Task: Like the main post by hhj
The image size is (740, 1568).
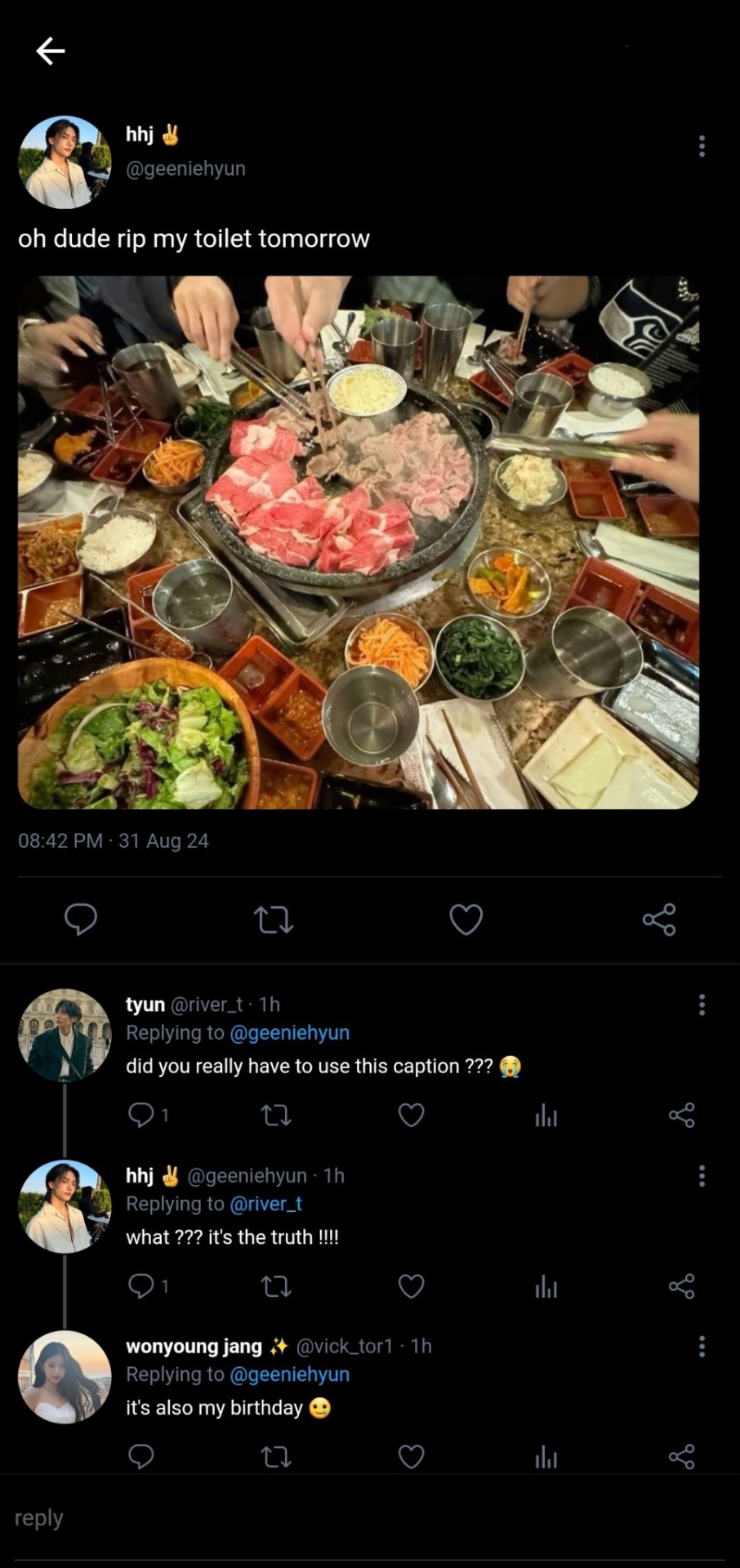Action: tap(466, 920)
